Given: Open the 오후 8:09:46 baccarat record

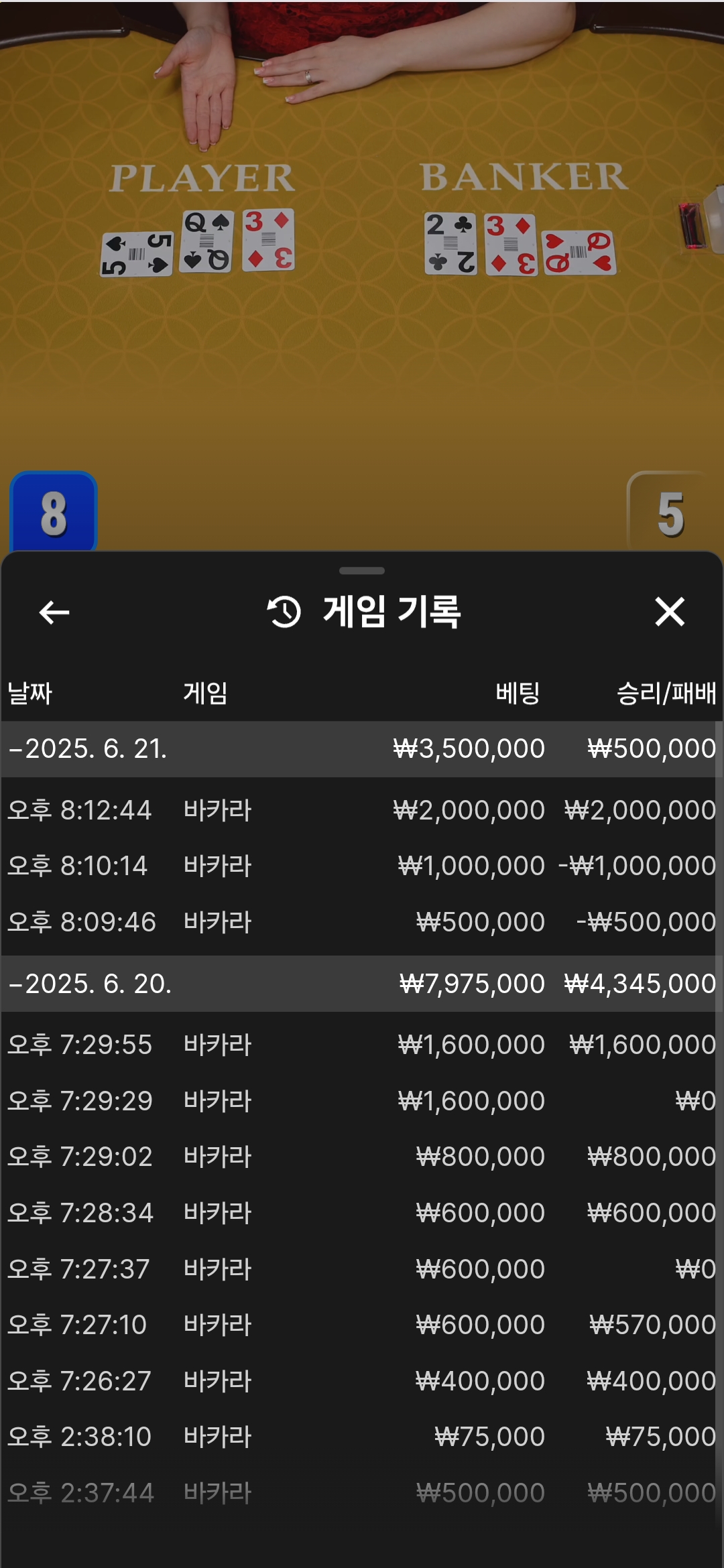Looking at the screenshot, I should point(359,922).
